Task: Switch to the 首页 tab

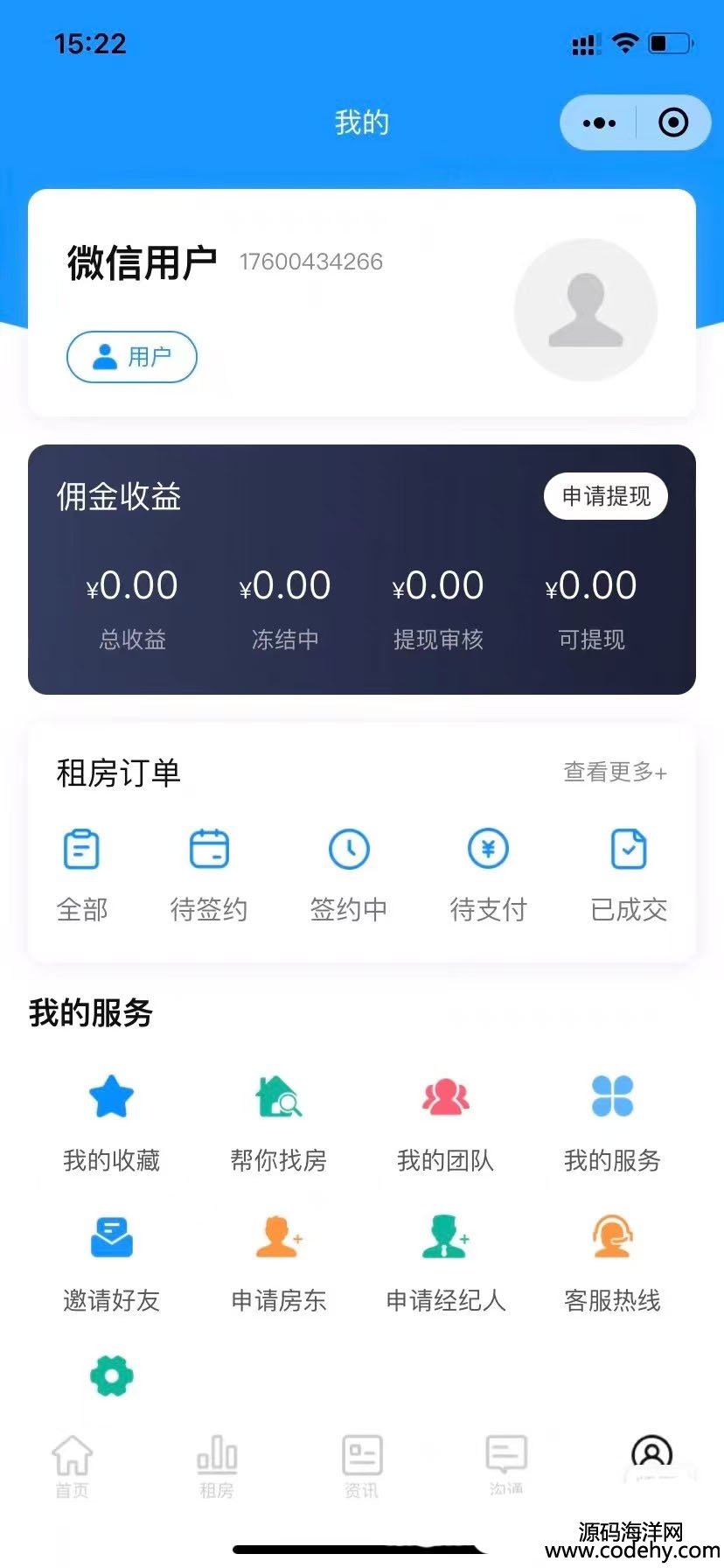Action: click(x=72, y=1467)
